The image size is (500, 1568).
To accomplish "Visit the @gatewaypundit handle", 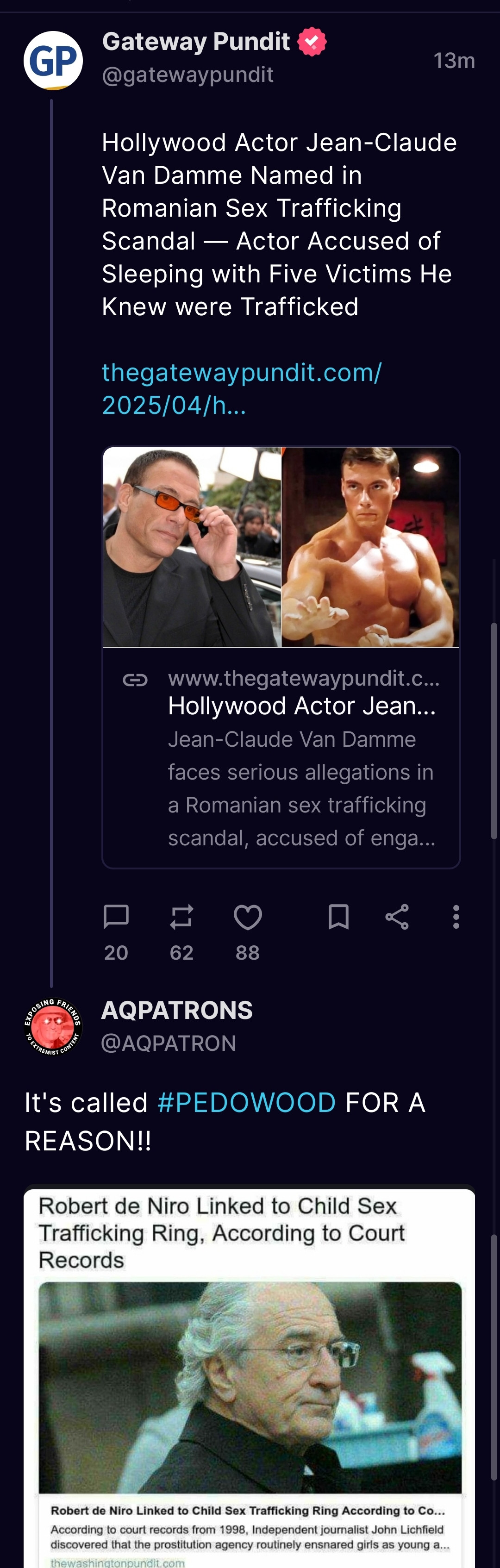I will point(187,75).
